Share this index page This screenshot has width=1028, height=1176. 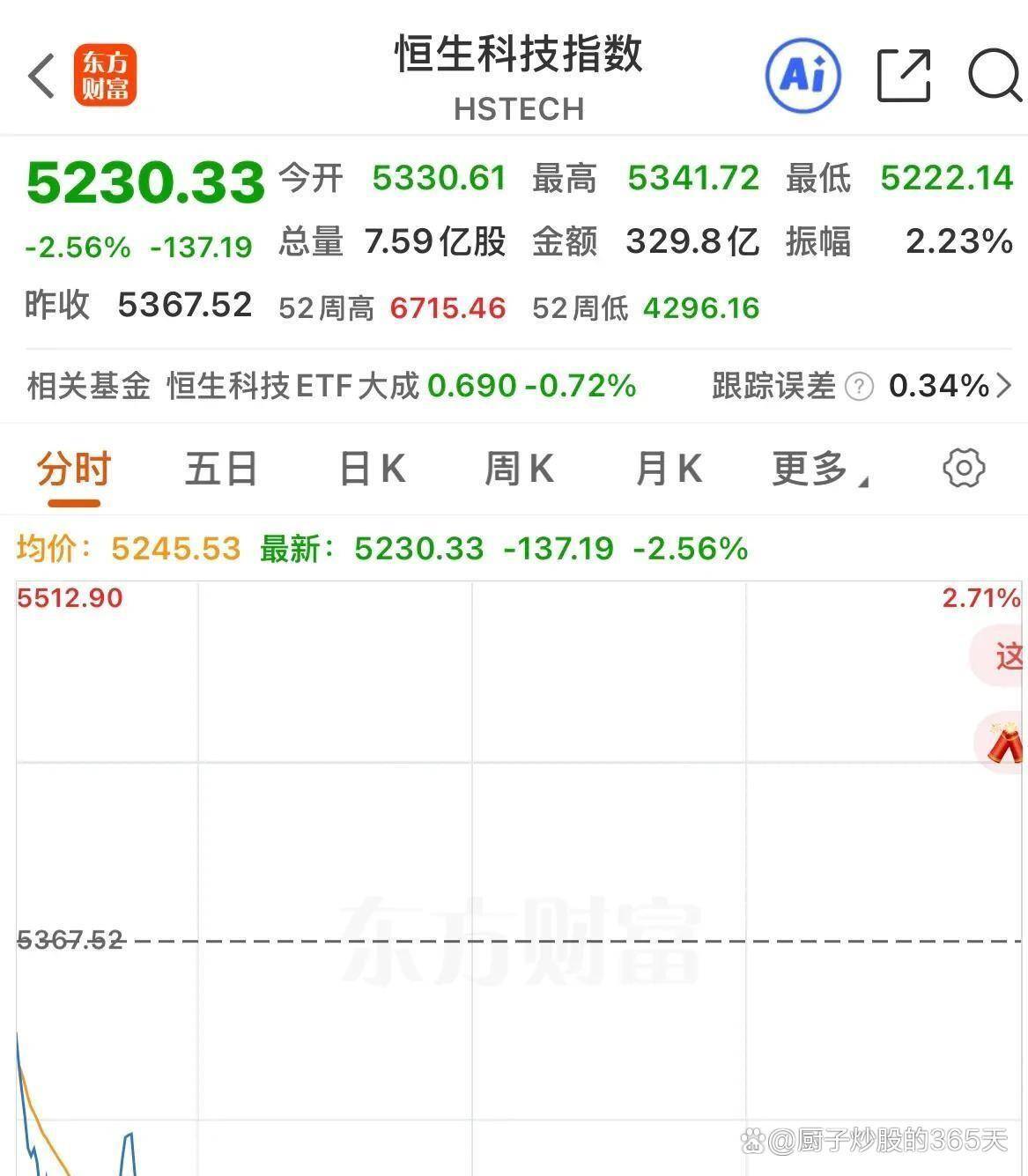(x=904, y=76)
